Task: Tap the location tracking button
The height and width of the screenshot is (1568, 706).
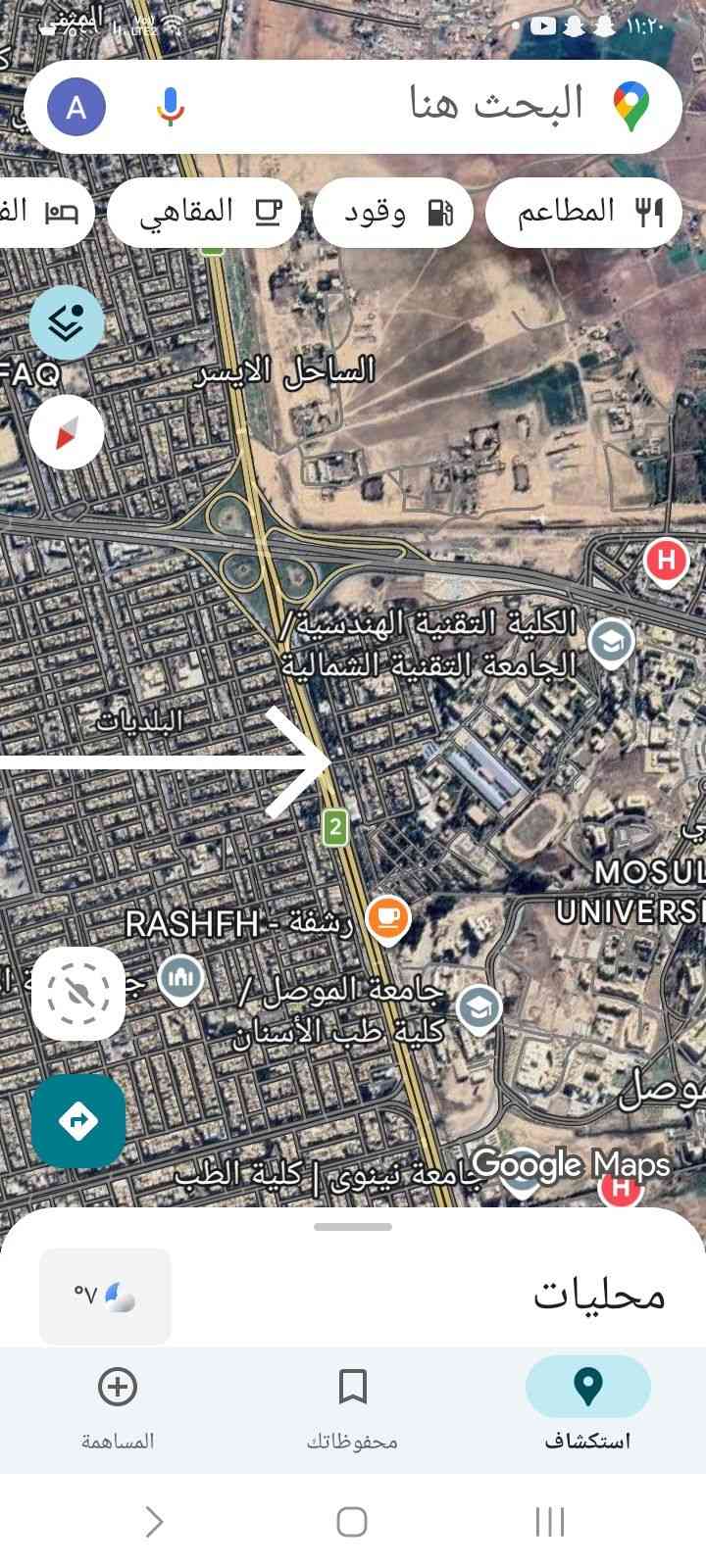Action: point(78,993)
